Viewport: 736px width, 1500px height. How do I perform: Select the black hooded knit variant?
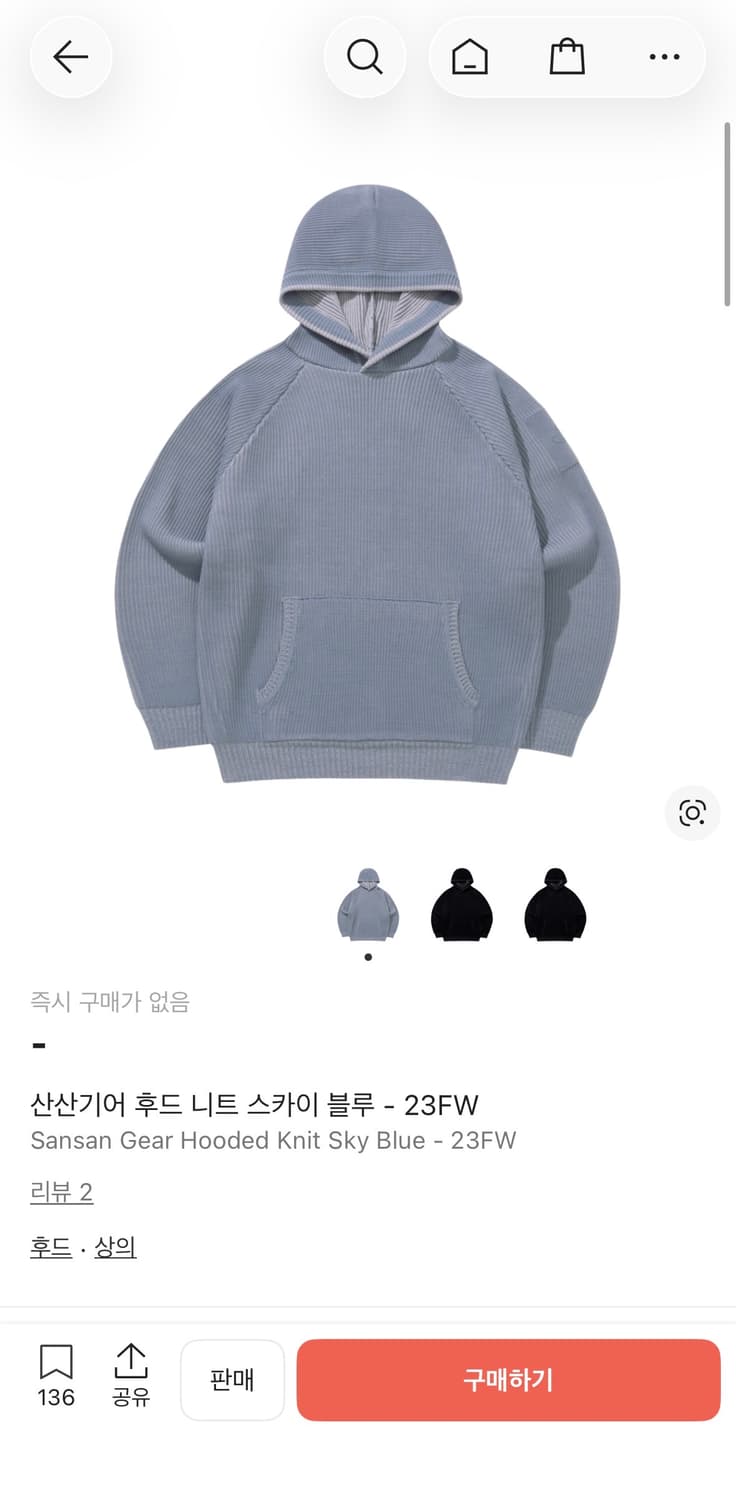461,903
